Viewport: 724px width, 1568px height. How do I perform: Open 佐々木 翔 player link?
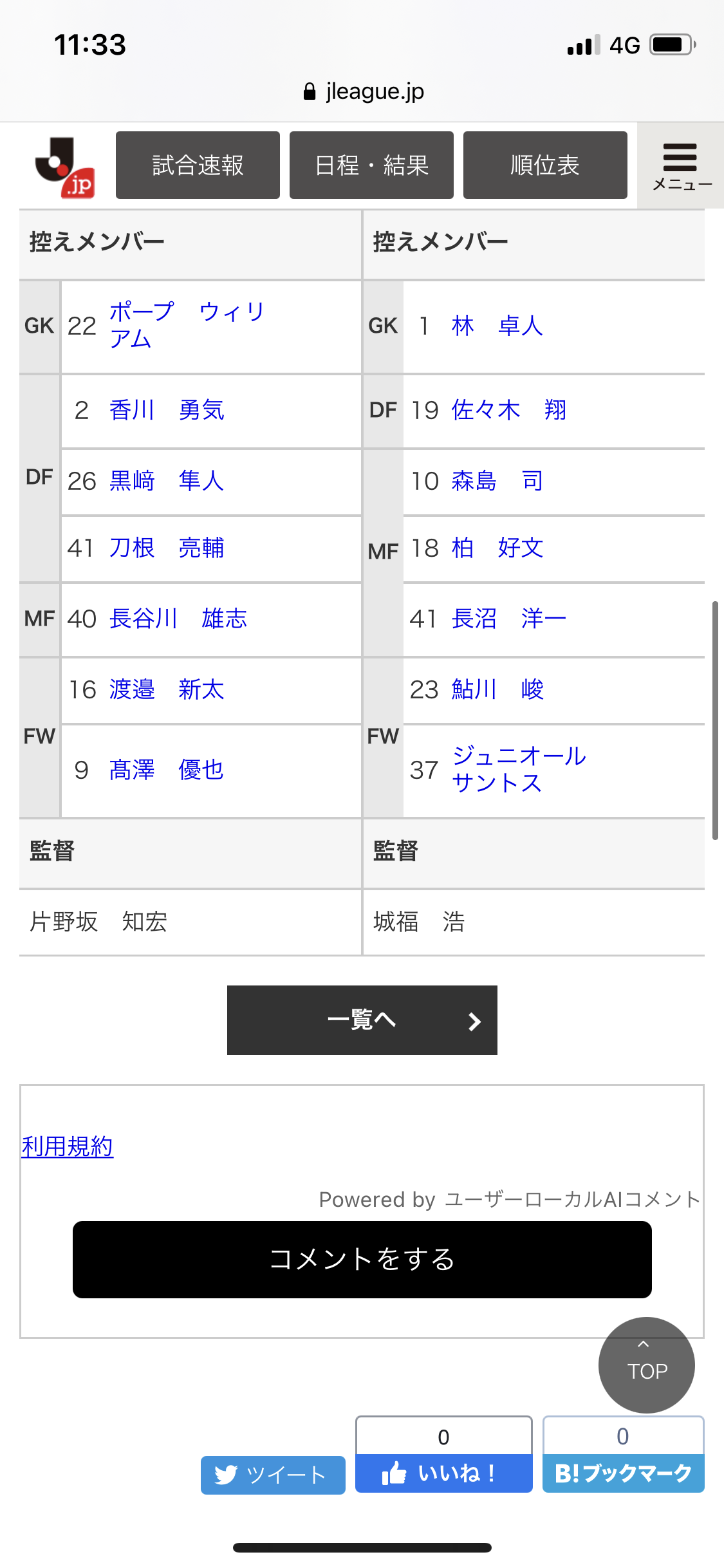click(x=509, y=410)
